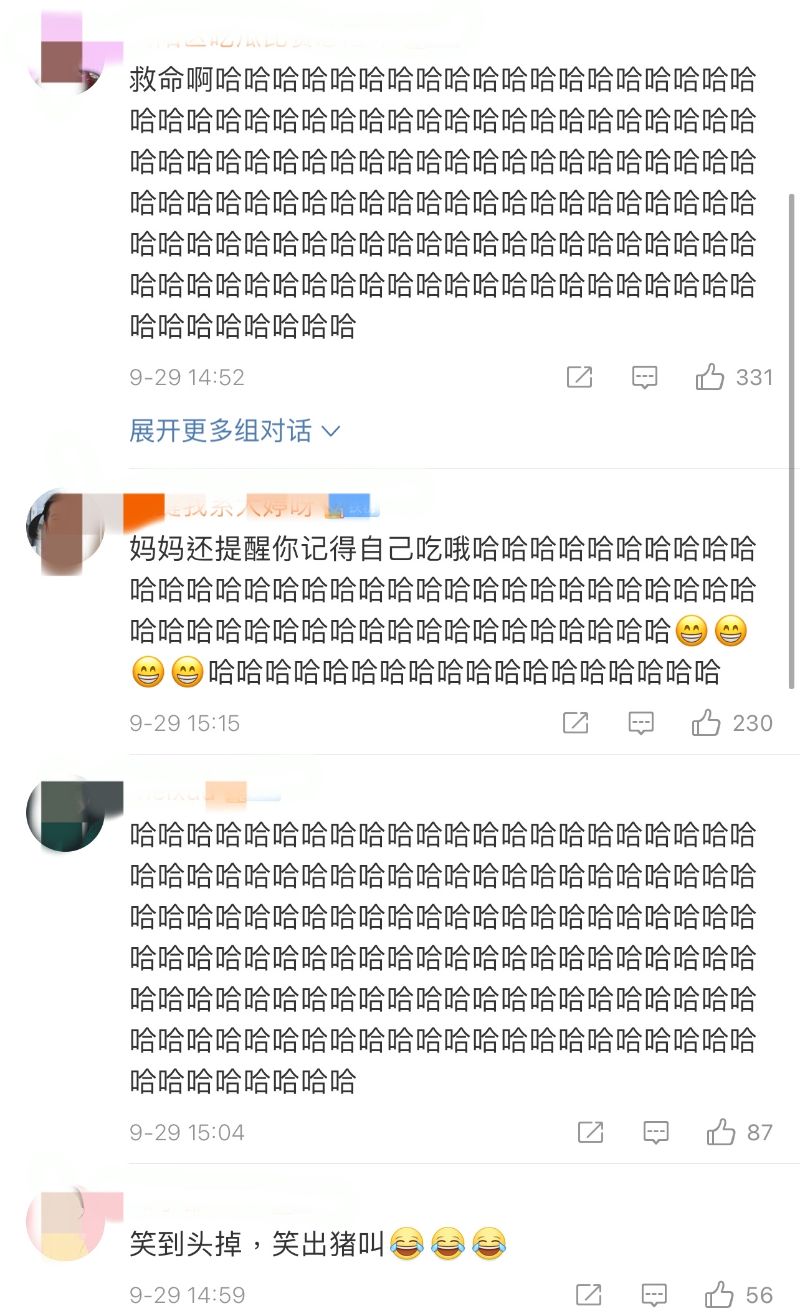Repost the comment posted at 9-29 15:04
The height and width of the screenshot is (1316, 800).
[x=591, y=1132]
